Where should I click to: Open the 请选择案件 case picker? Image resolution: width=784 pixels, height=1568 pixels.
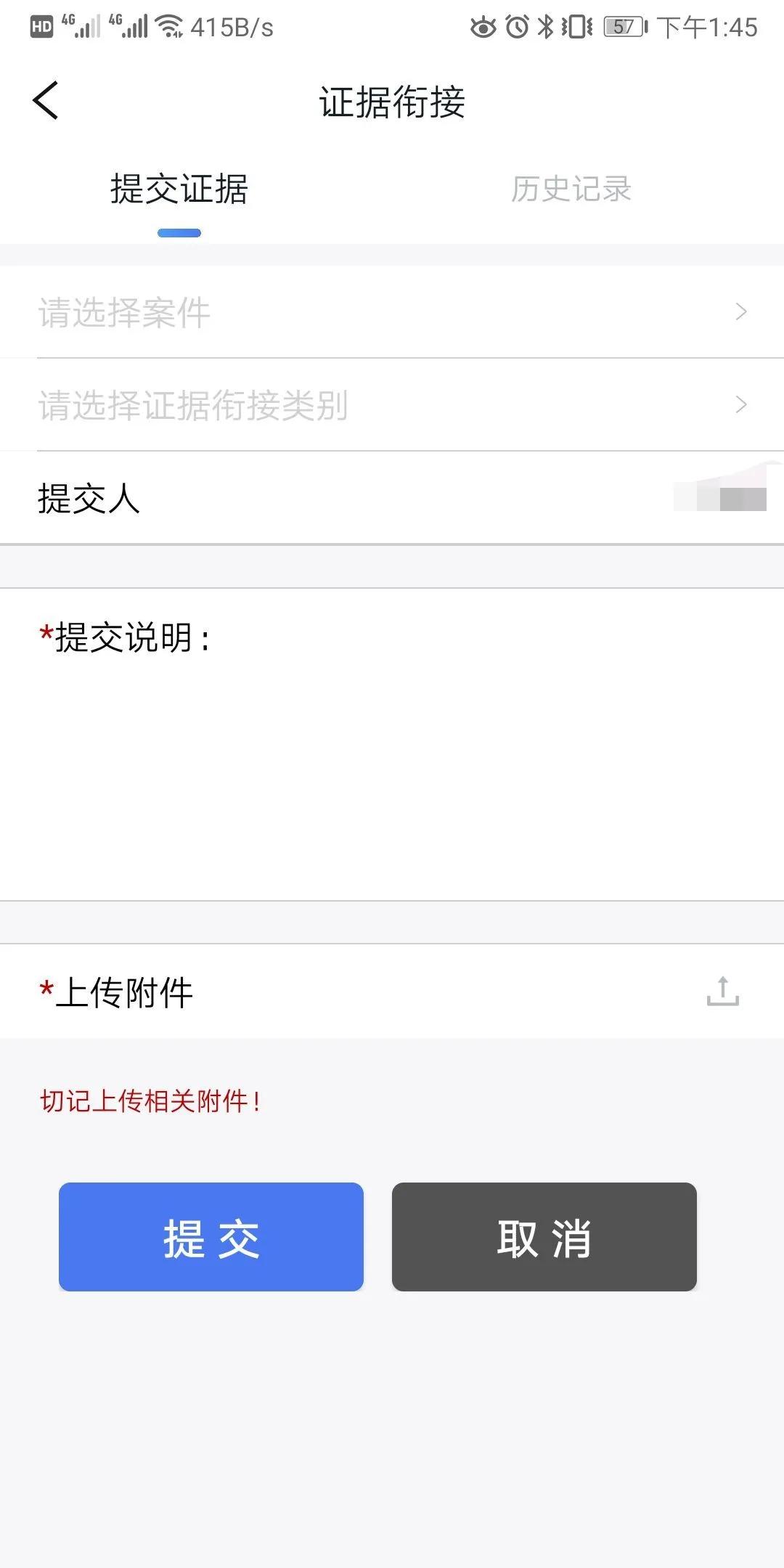(x=290, y=311)
